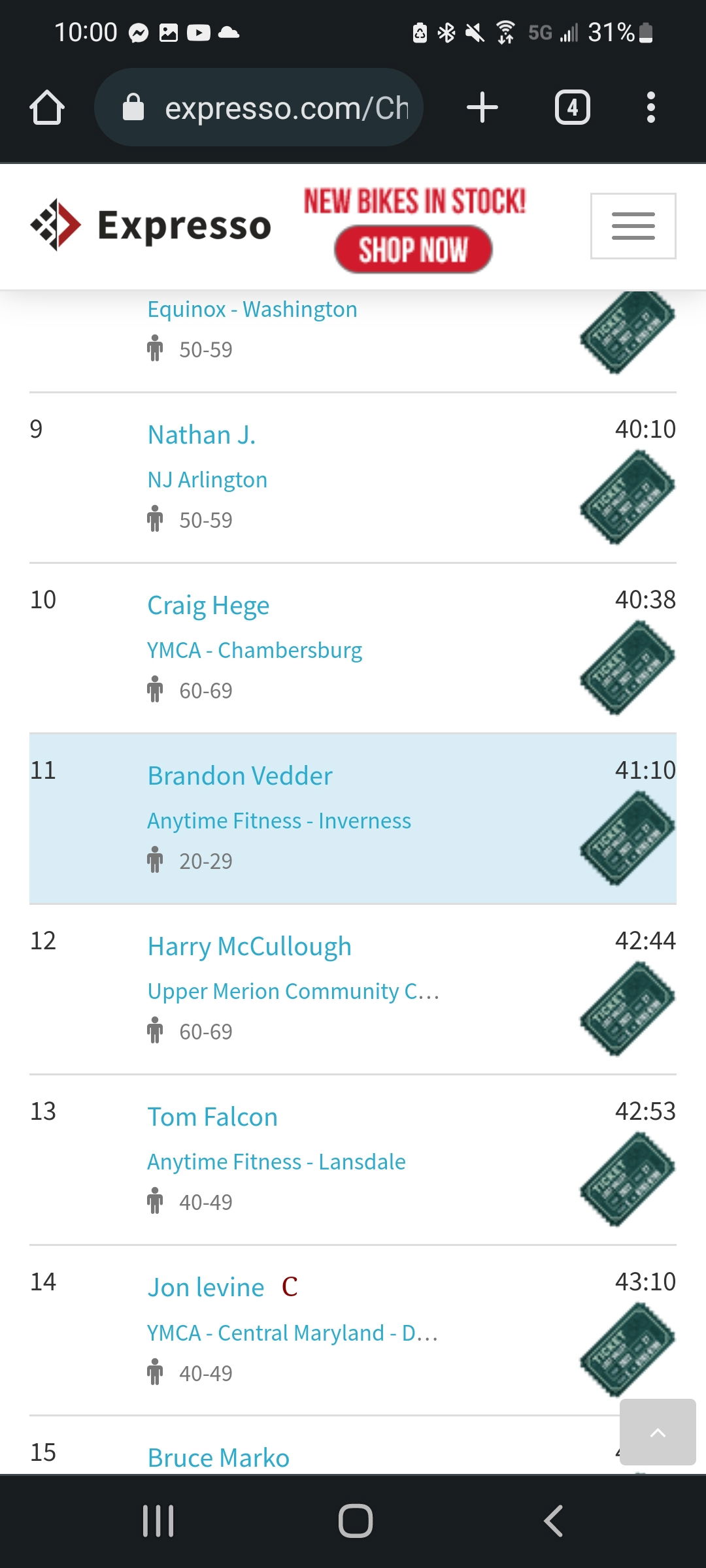
Task: Open Brandon Vedder's profile
Action: [x=240, y=776]
